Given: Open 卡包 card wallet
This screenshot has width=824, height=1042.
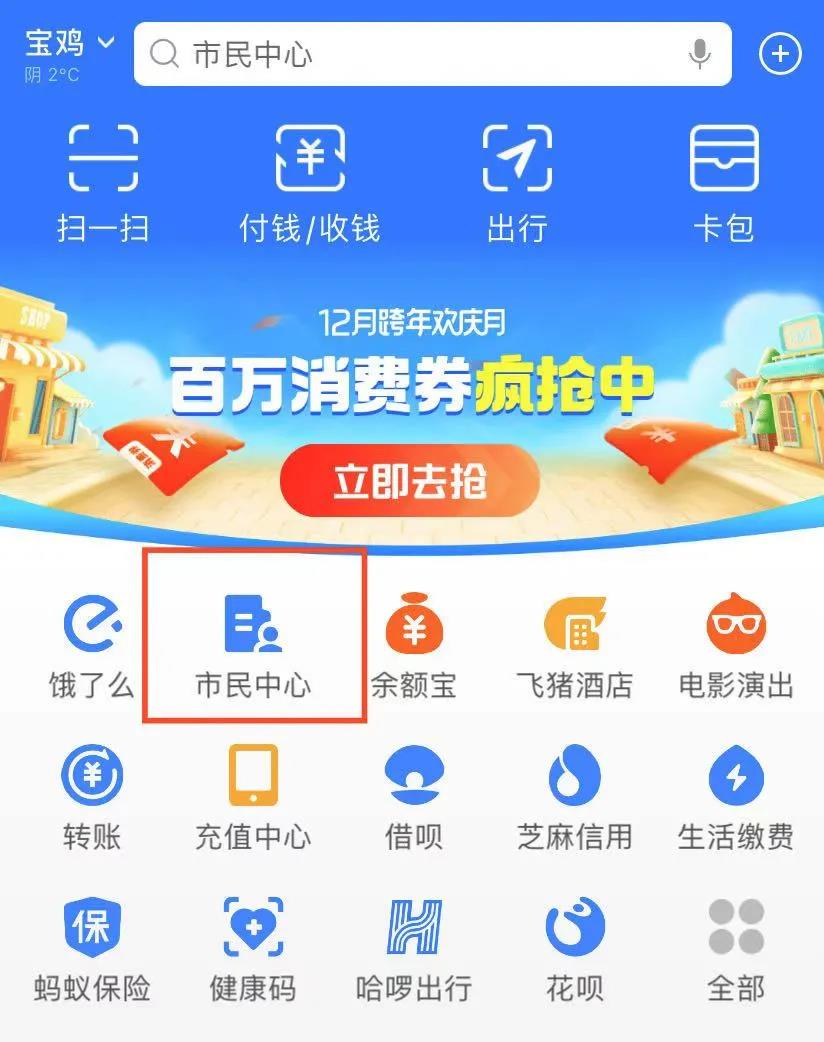Looking at the screenshot, I should pos(723,183).
